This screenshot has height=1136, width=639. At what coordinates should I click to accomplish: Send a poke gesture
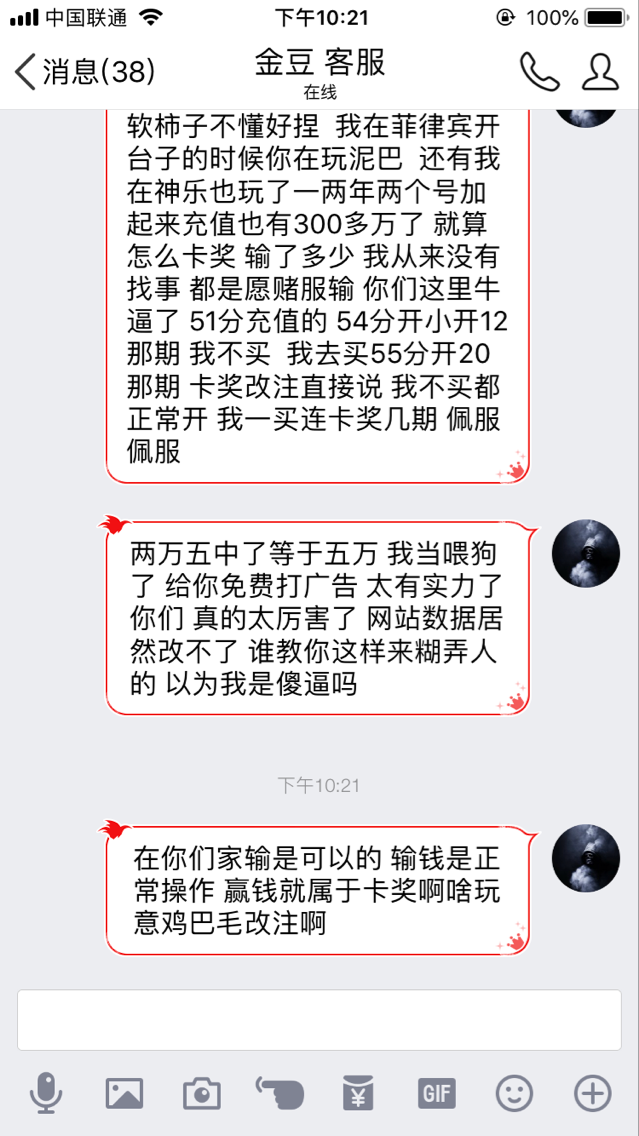[x=279, y=1094]
